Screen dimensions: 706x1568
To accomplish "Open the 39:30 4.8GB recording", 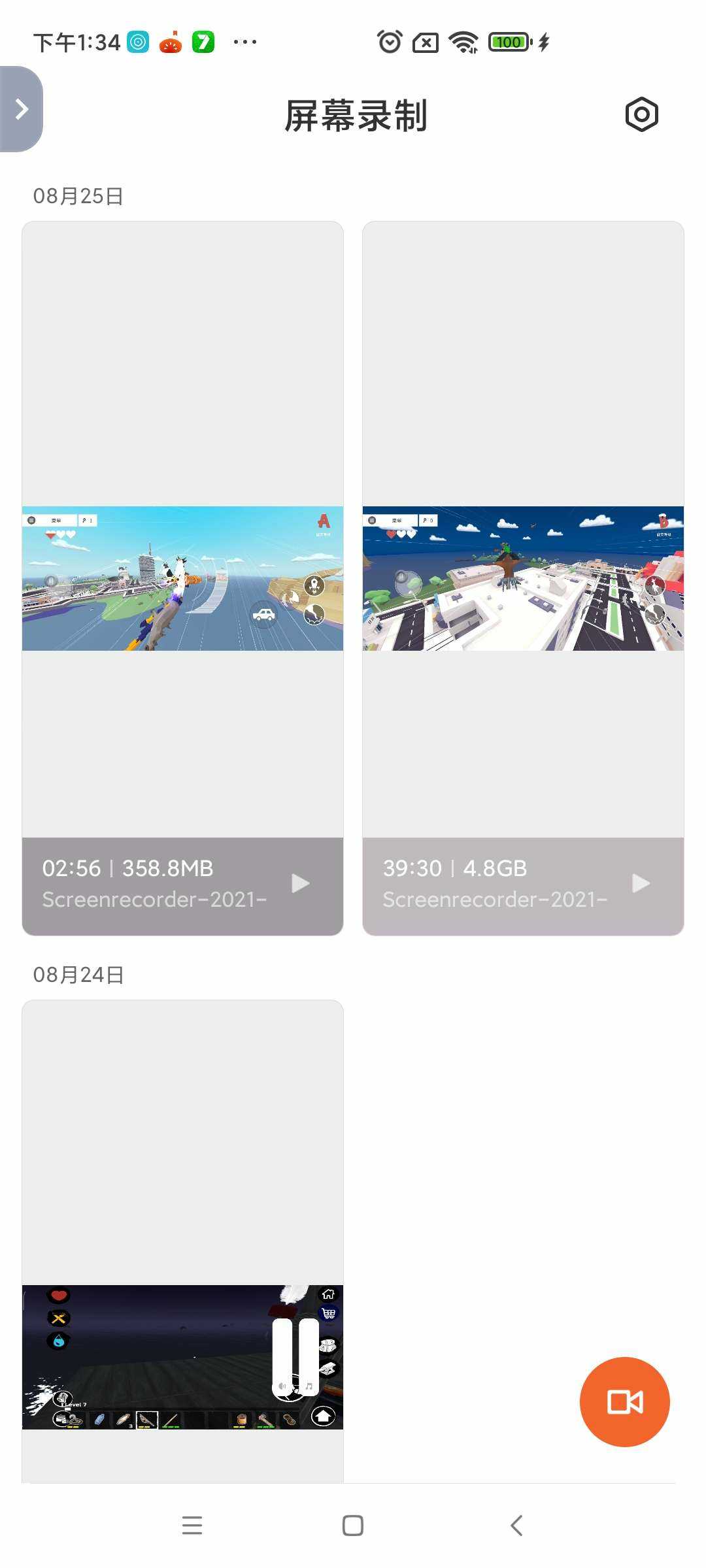I will 523,578.
